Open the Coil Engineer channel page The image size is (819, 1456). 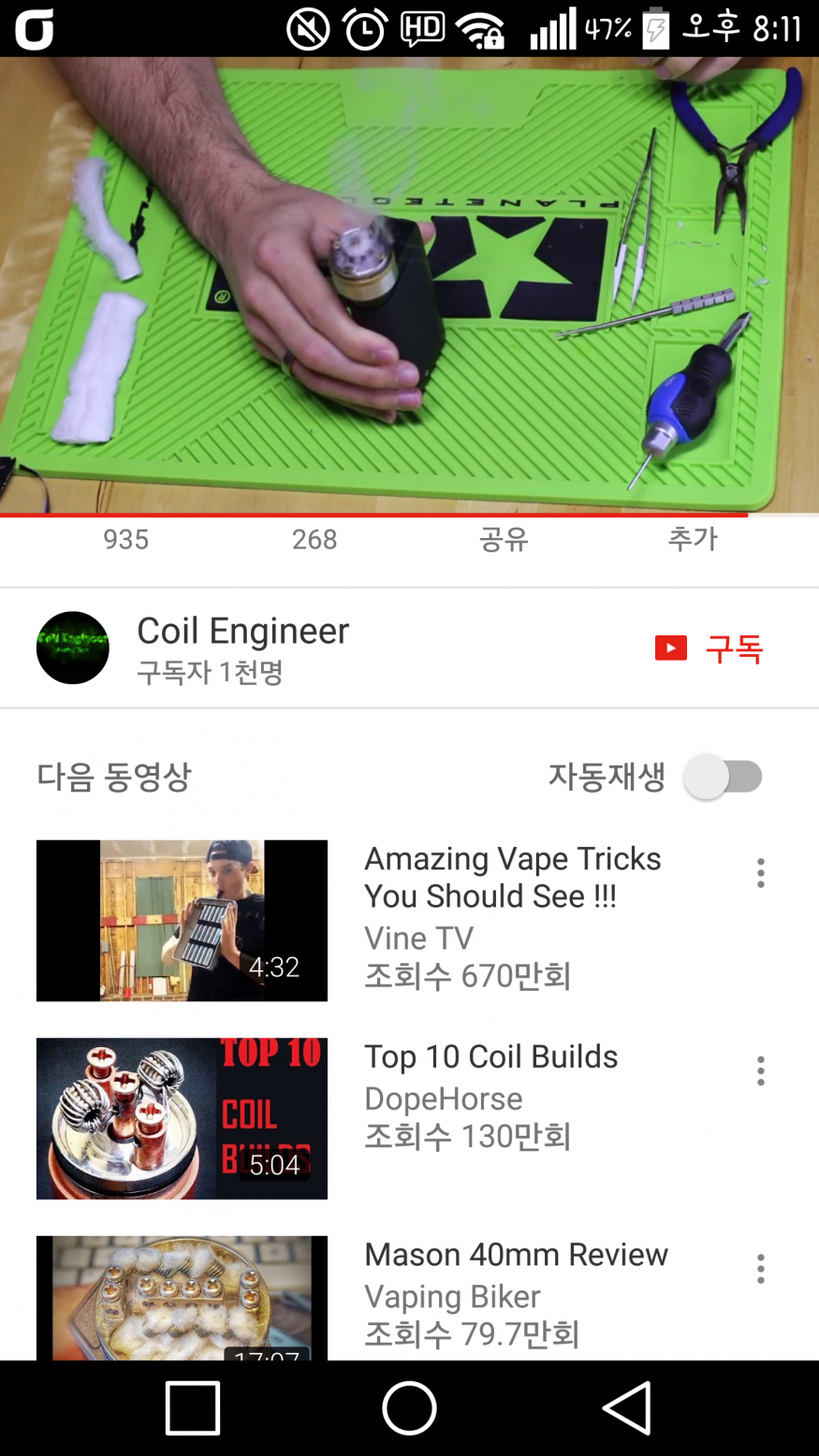242,648
